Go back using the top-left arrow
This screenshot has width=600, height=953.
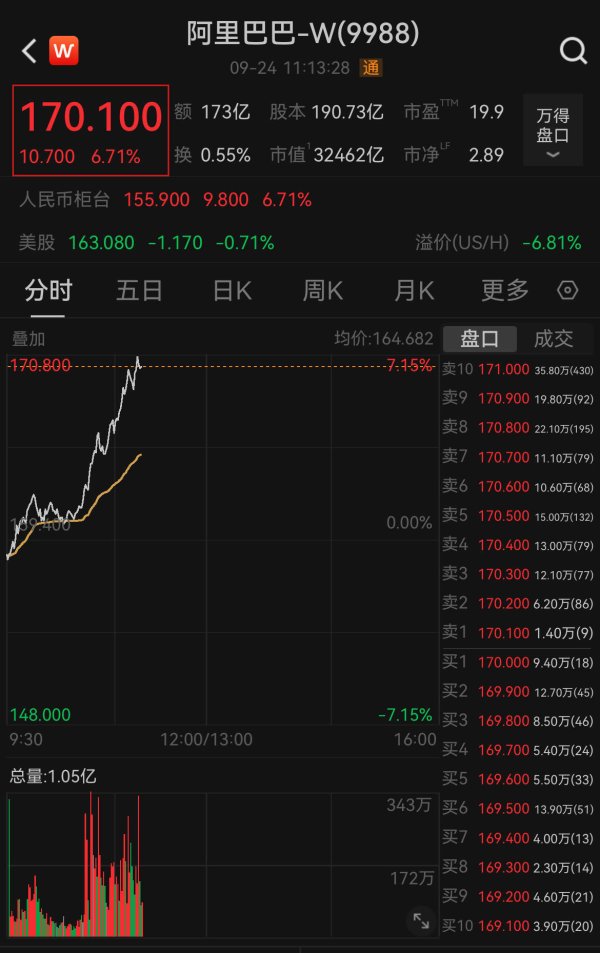click(29, 51)
